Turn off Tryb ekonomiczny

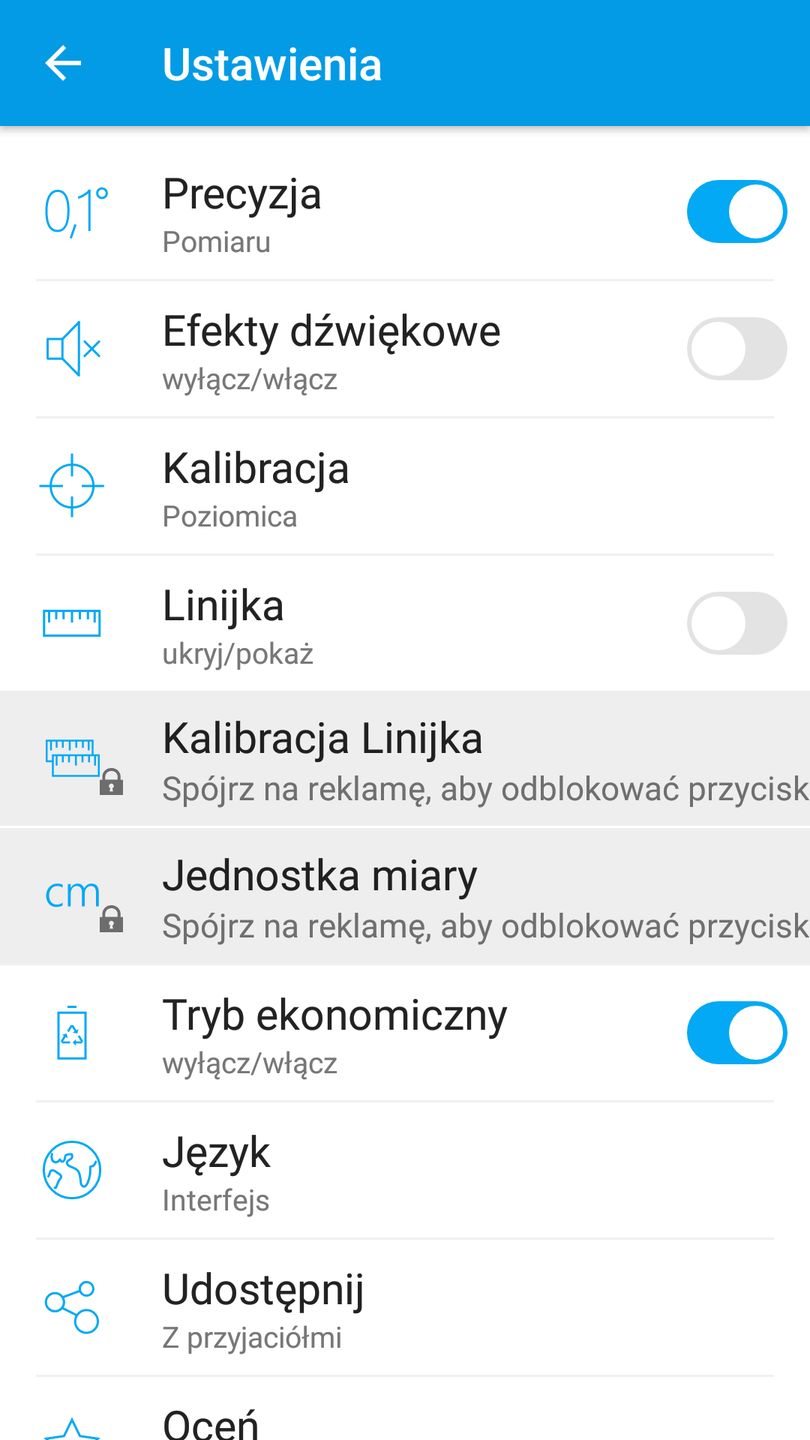736,1032
